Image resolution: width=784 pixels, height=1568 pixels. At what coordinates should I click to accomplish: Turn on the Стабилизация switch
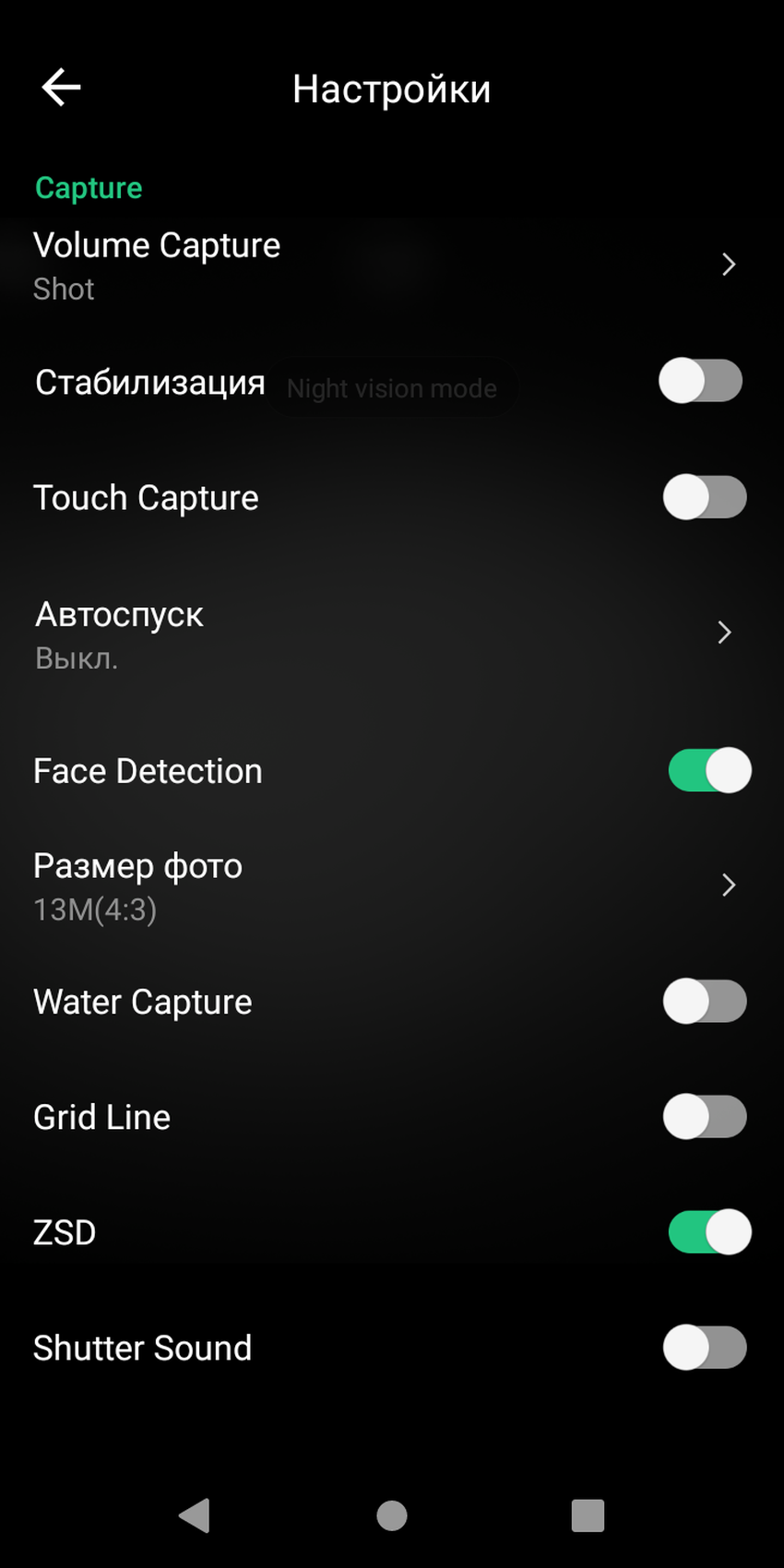tap(700, 382)
